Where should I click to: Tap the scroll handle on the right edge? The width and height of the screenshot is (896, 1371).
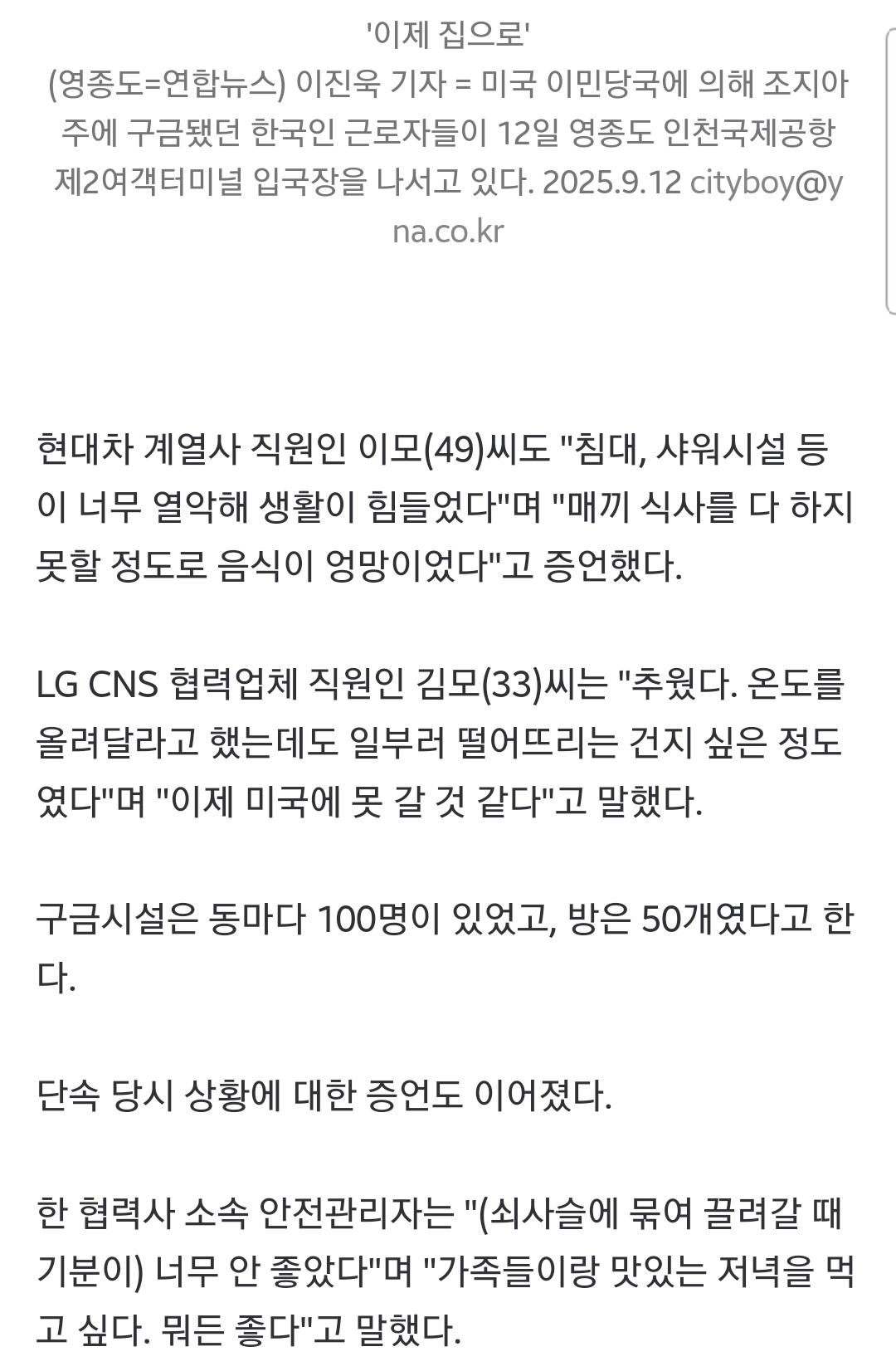pos(891,170)
